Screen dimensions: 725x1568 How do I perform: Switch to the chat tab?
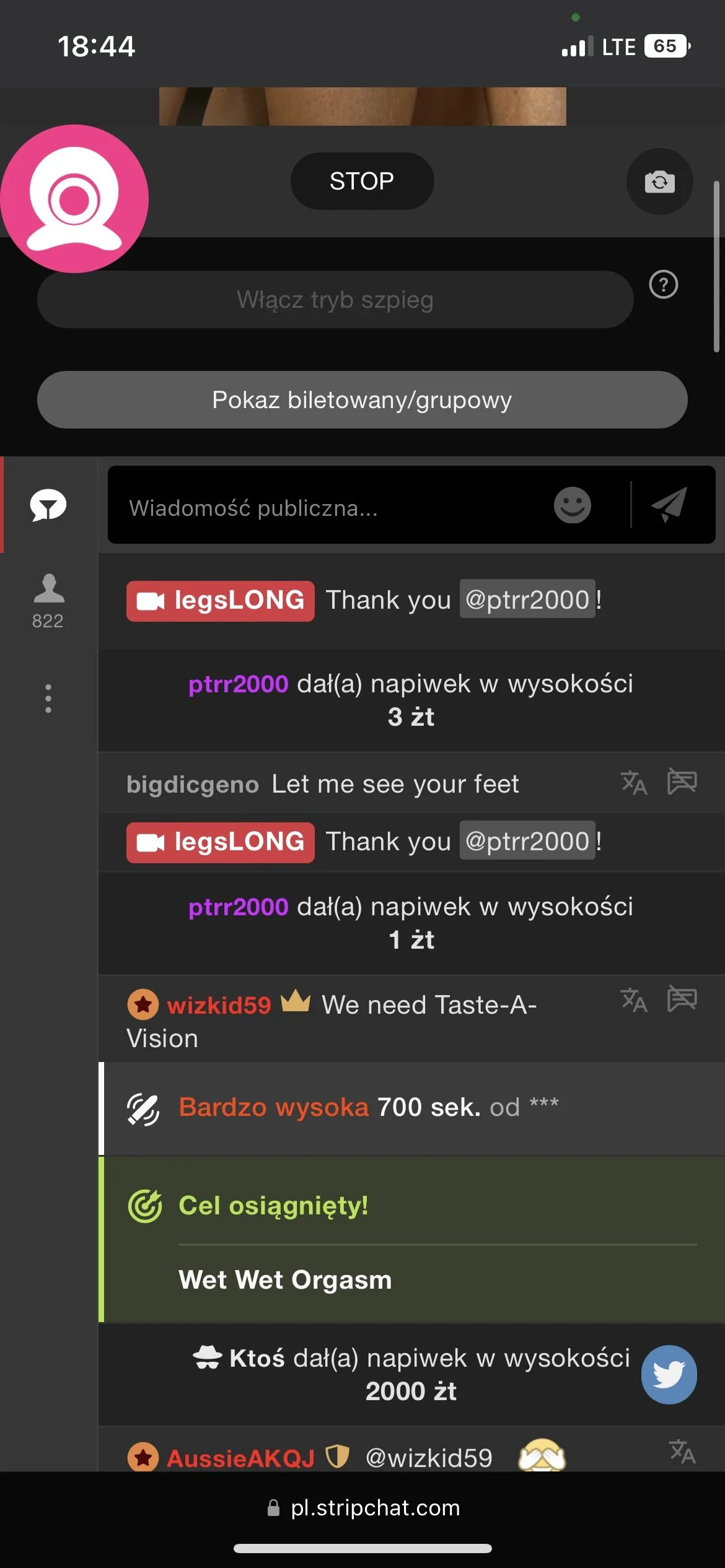coord(48,505)
